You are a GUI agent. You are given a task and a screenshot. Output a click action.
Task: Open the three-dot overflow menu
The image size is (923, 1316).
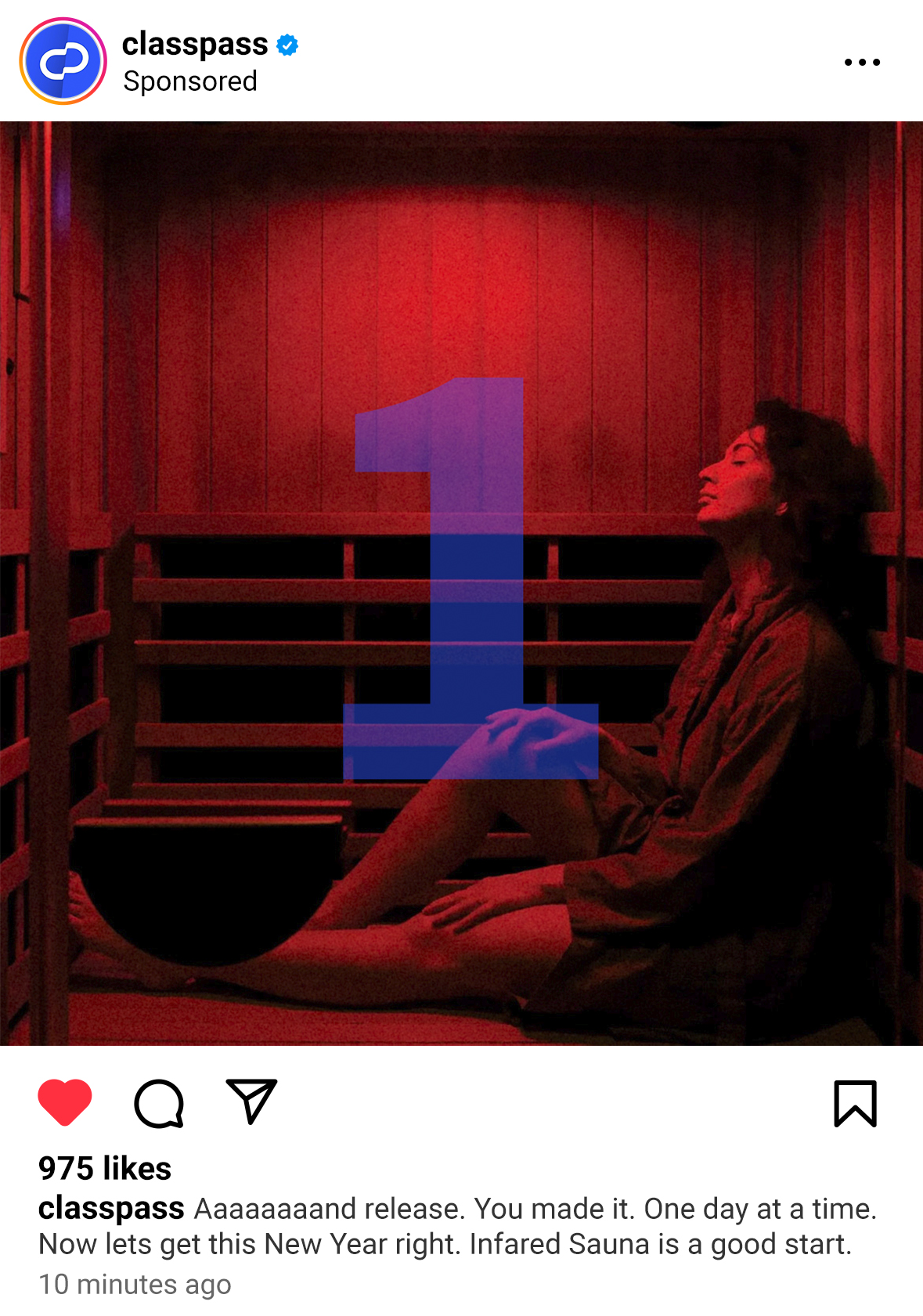(862, 62)
